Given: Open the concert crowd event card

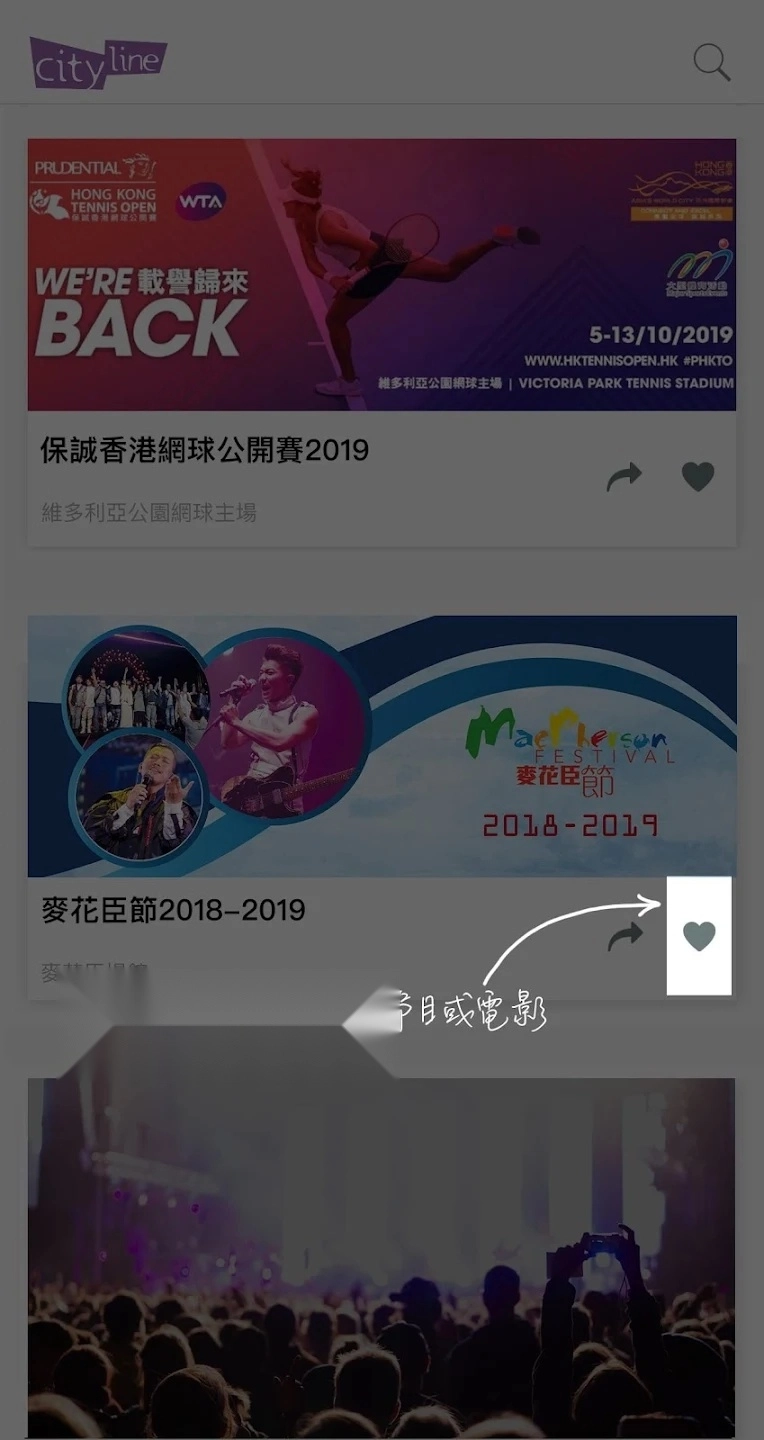Looking at the screenshot, I should point(382,1260).
